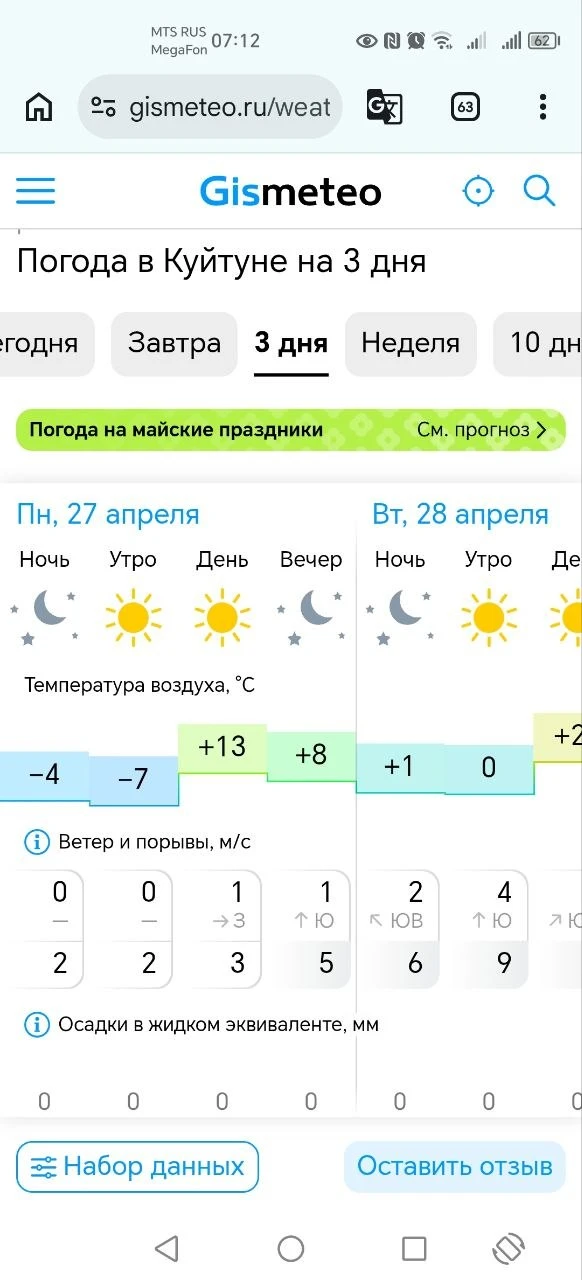Select the 3 дня tab

(291, 344)
